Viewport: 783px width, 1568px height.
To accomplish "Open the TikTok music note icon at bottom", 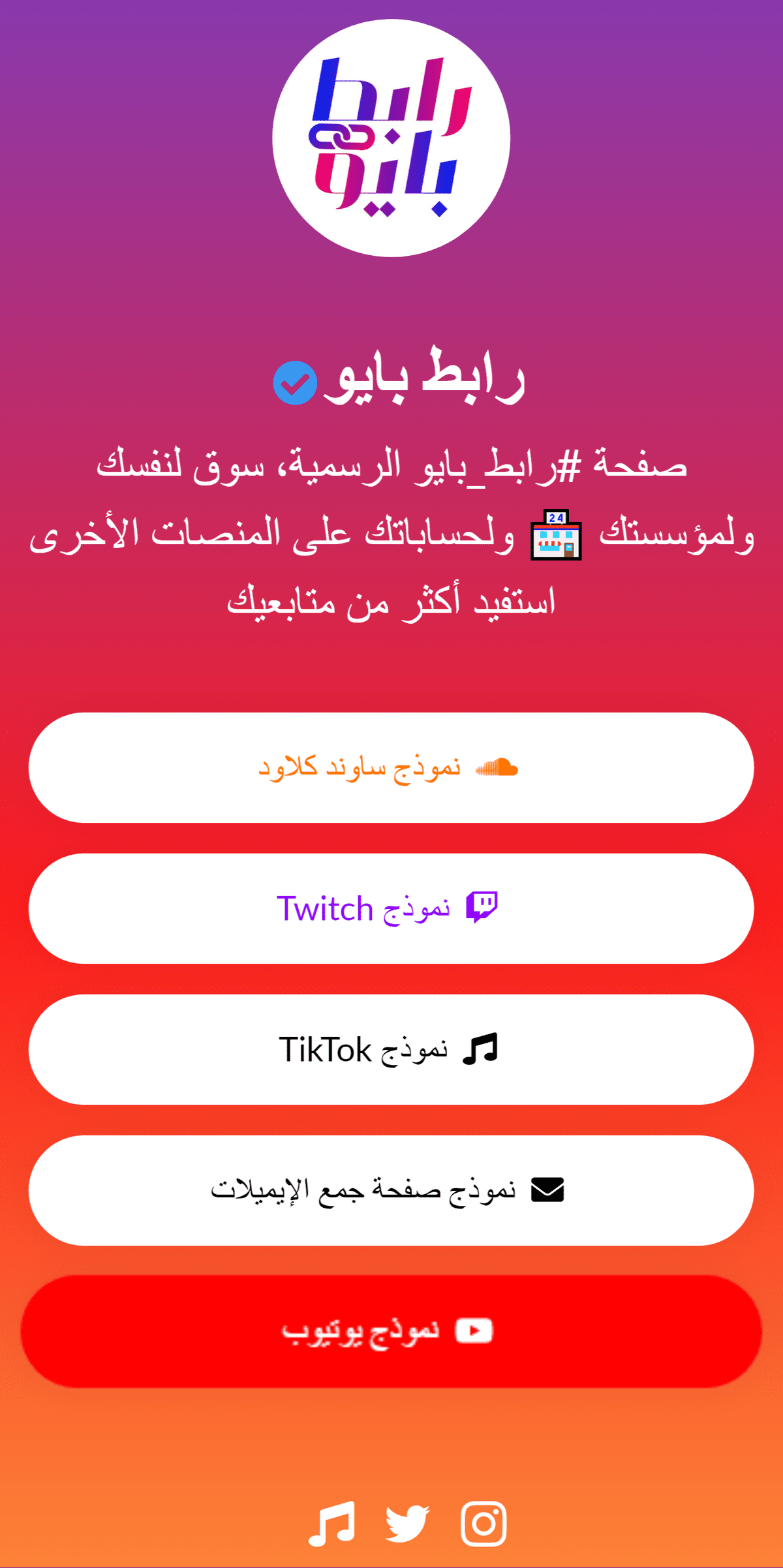I will click(x=331, y=1524).
